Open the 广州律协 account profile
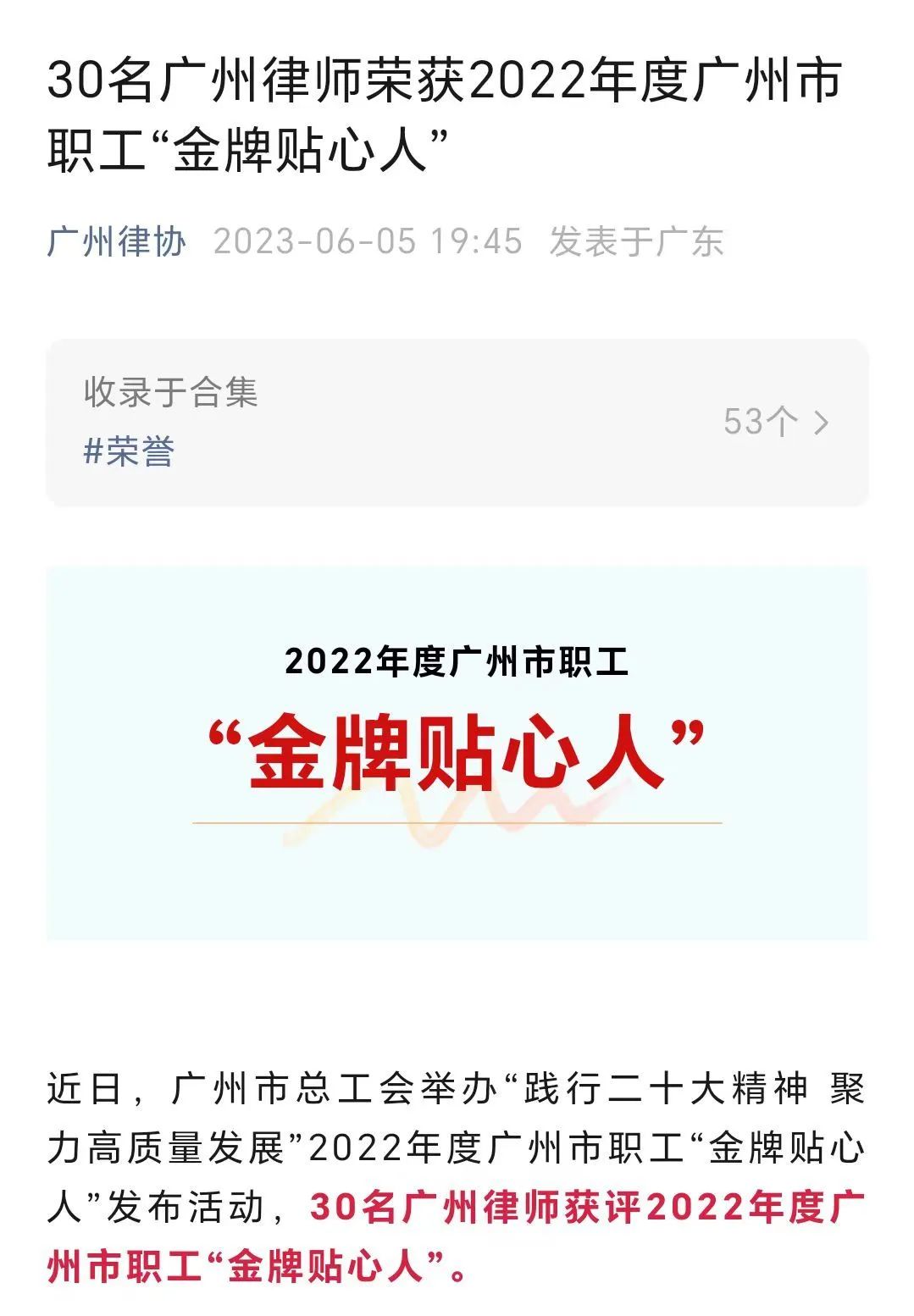The image size is (914, 1316). [x=116, y=241]
